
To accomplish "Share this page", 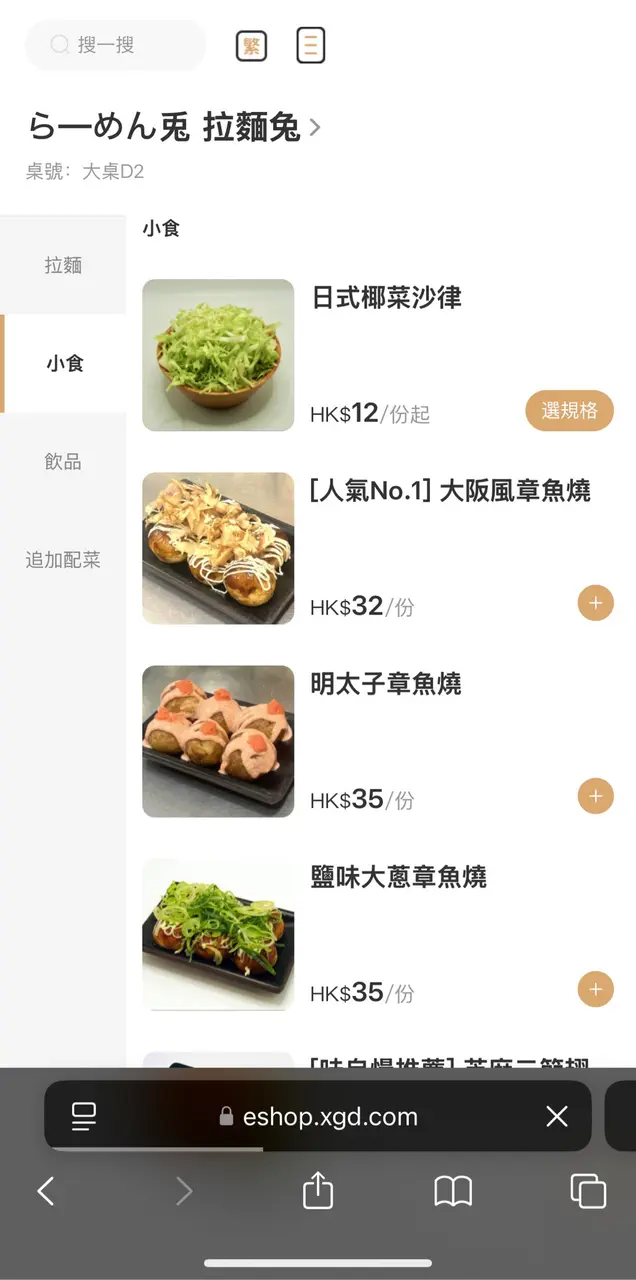I will 318,1191.
